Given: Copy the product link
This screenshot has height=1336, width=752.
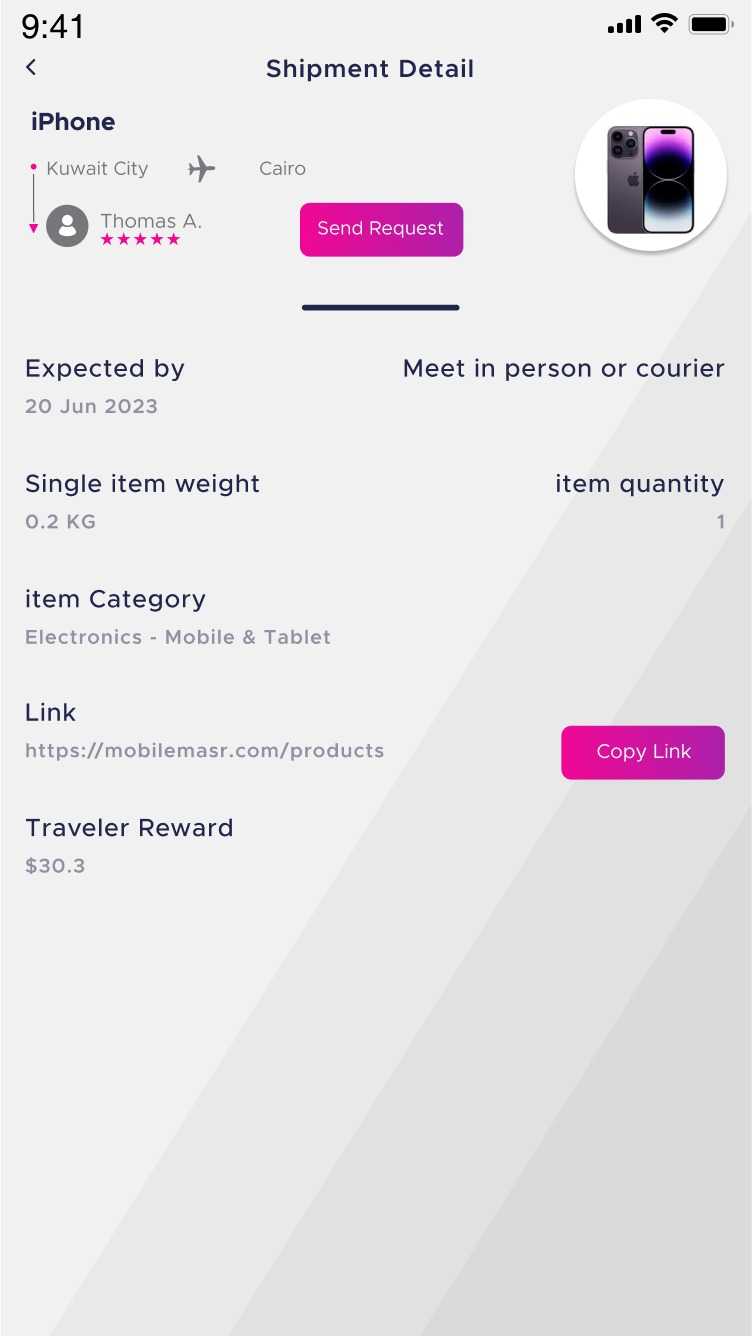Looking at the screenshot, I should 642,752.
